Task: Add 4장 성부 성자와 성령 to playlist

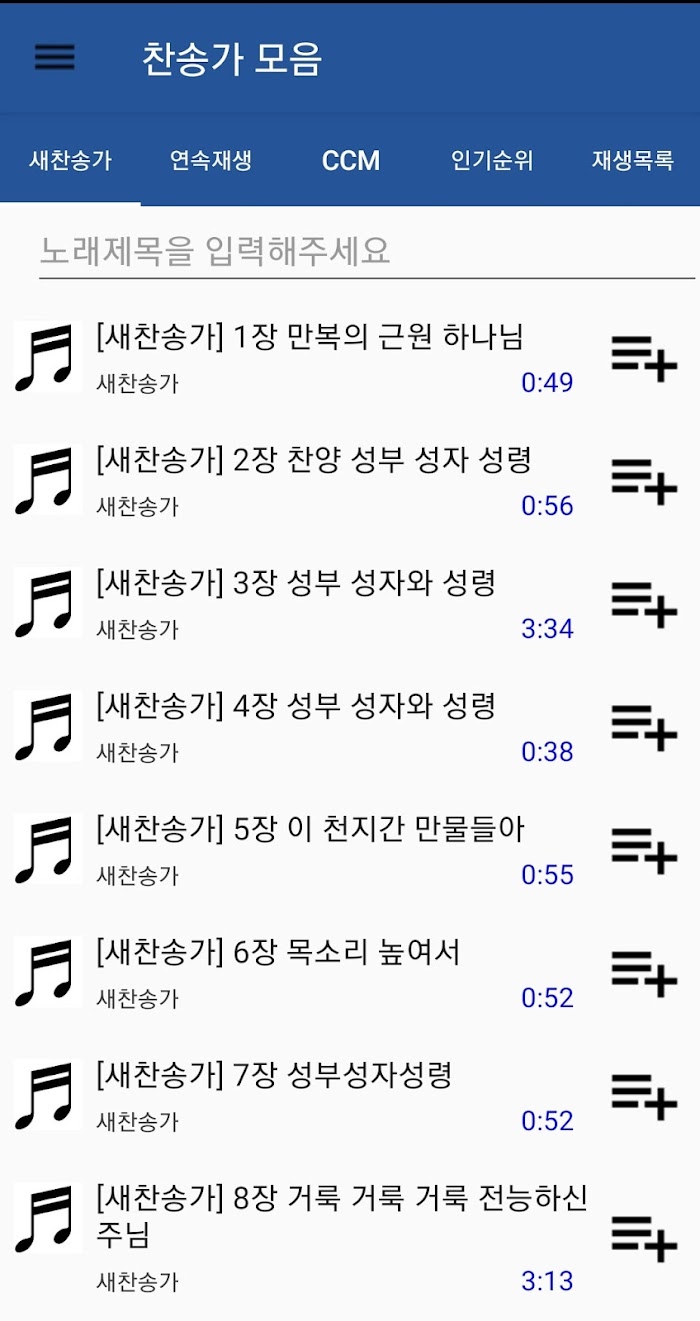Action: point(644,727)
